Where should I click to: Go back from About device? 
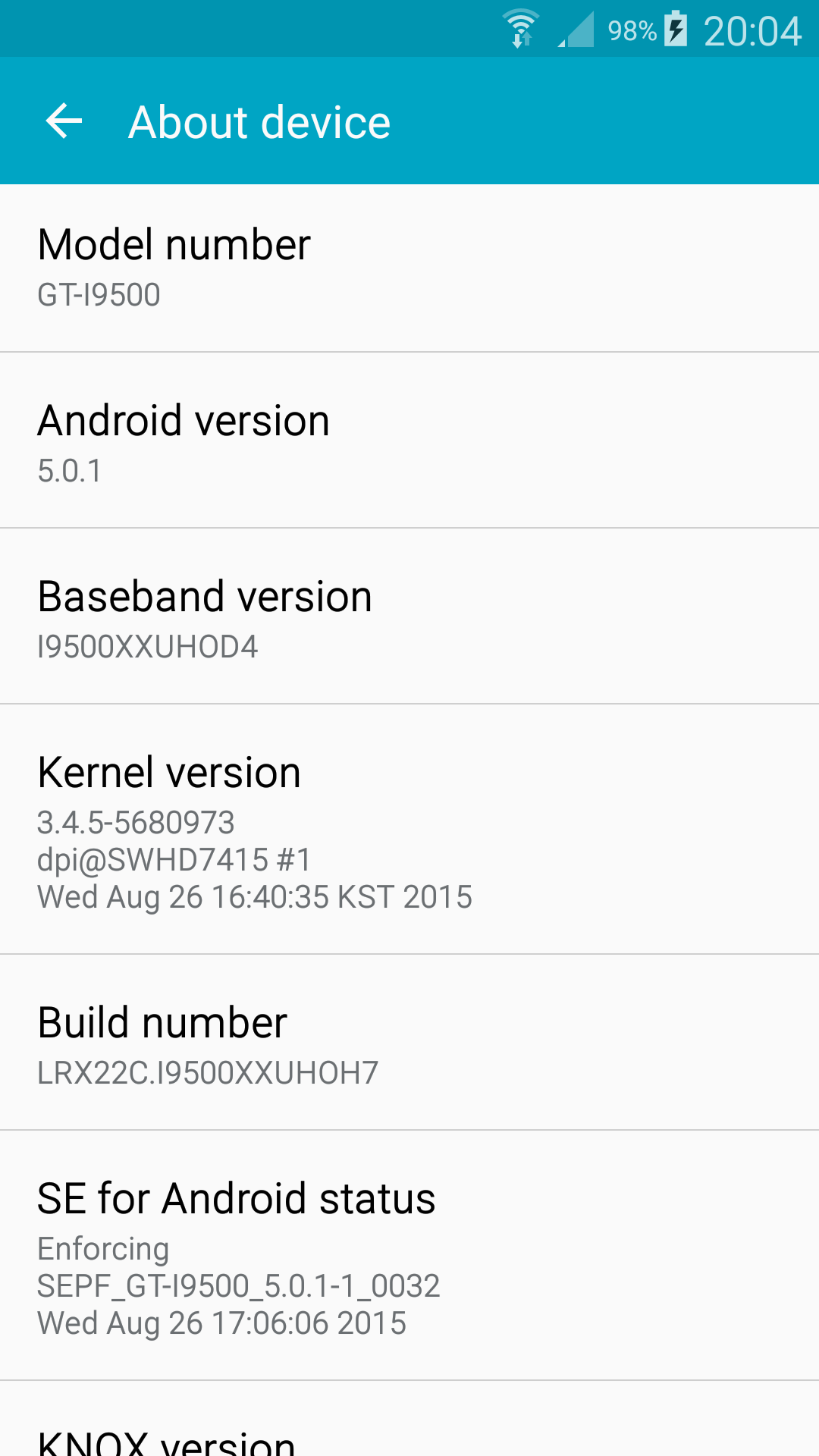(64, 121)
